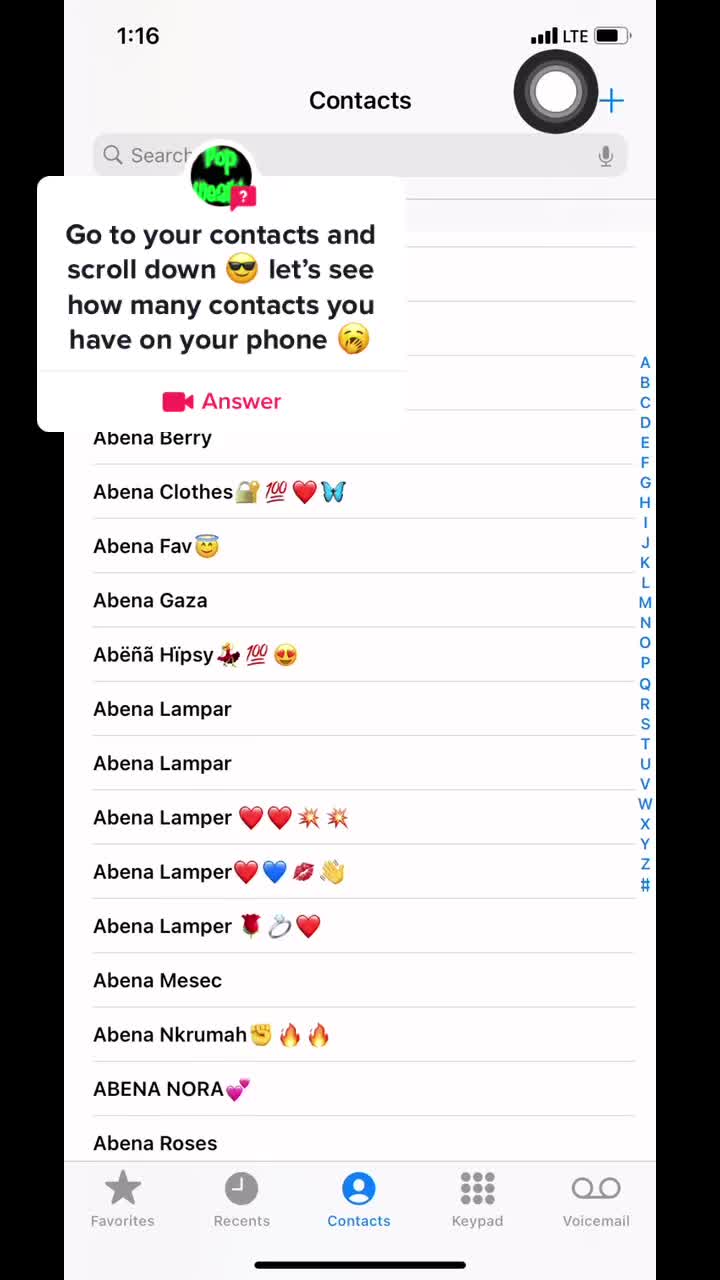Add a new contact with the plus icon

[612, 100]
